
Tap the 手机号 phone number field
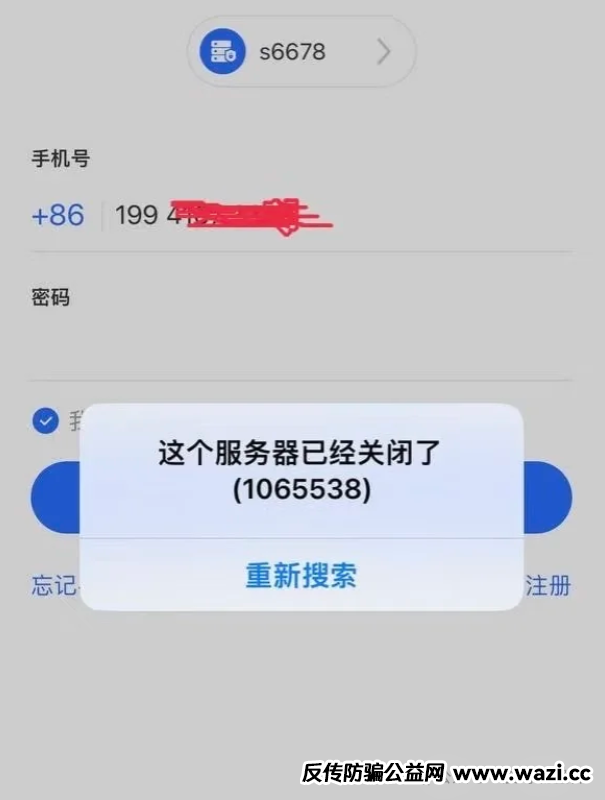coord(340,215)
